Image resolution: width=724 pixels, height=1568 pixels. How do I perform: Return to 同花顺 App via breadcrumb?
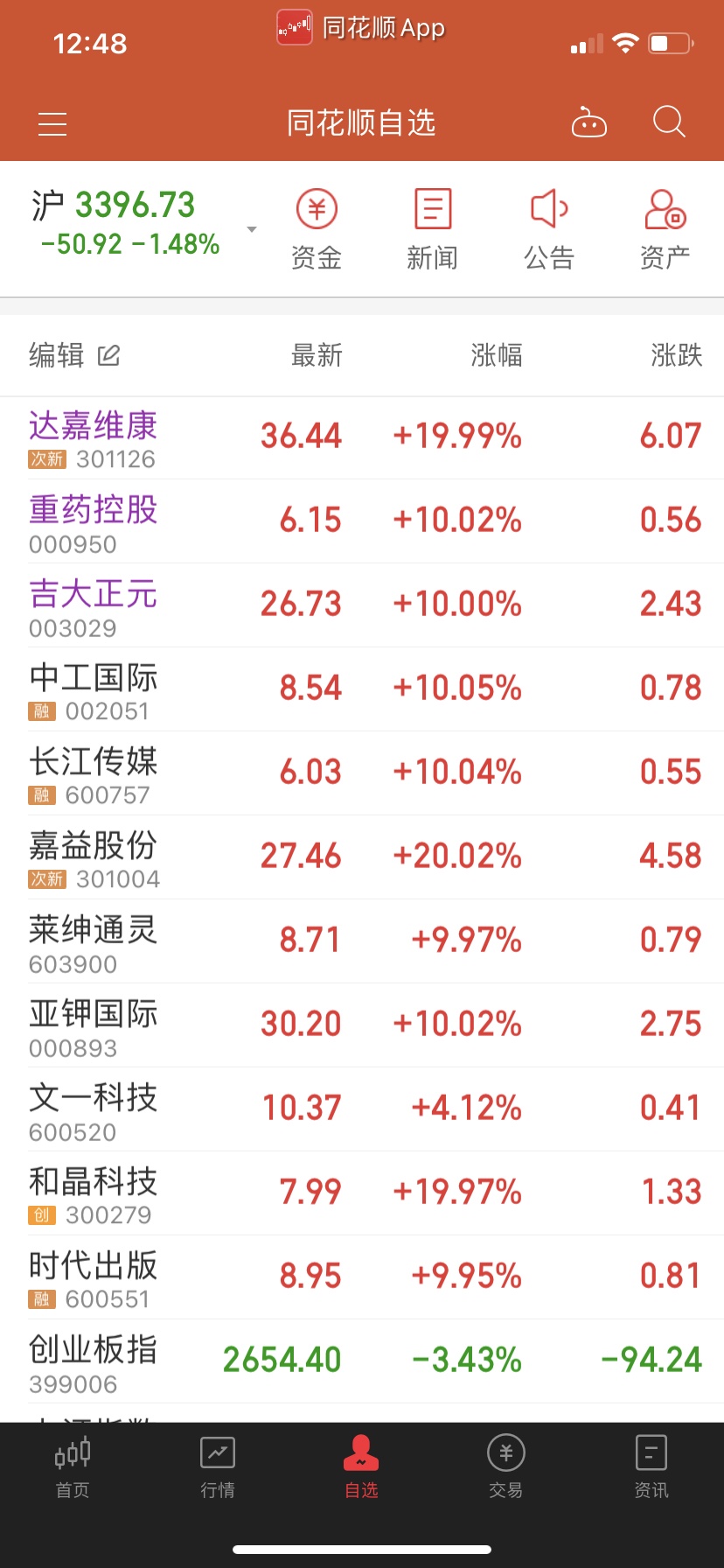tap(361, 27)
